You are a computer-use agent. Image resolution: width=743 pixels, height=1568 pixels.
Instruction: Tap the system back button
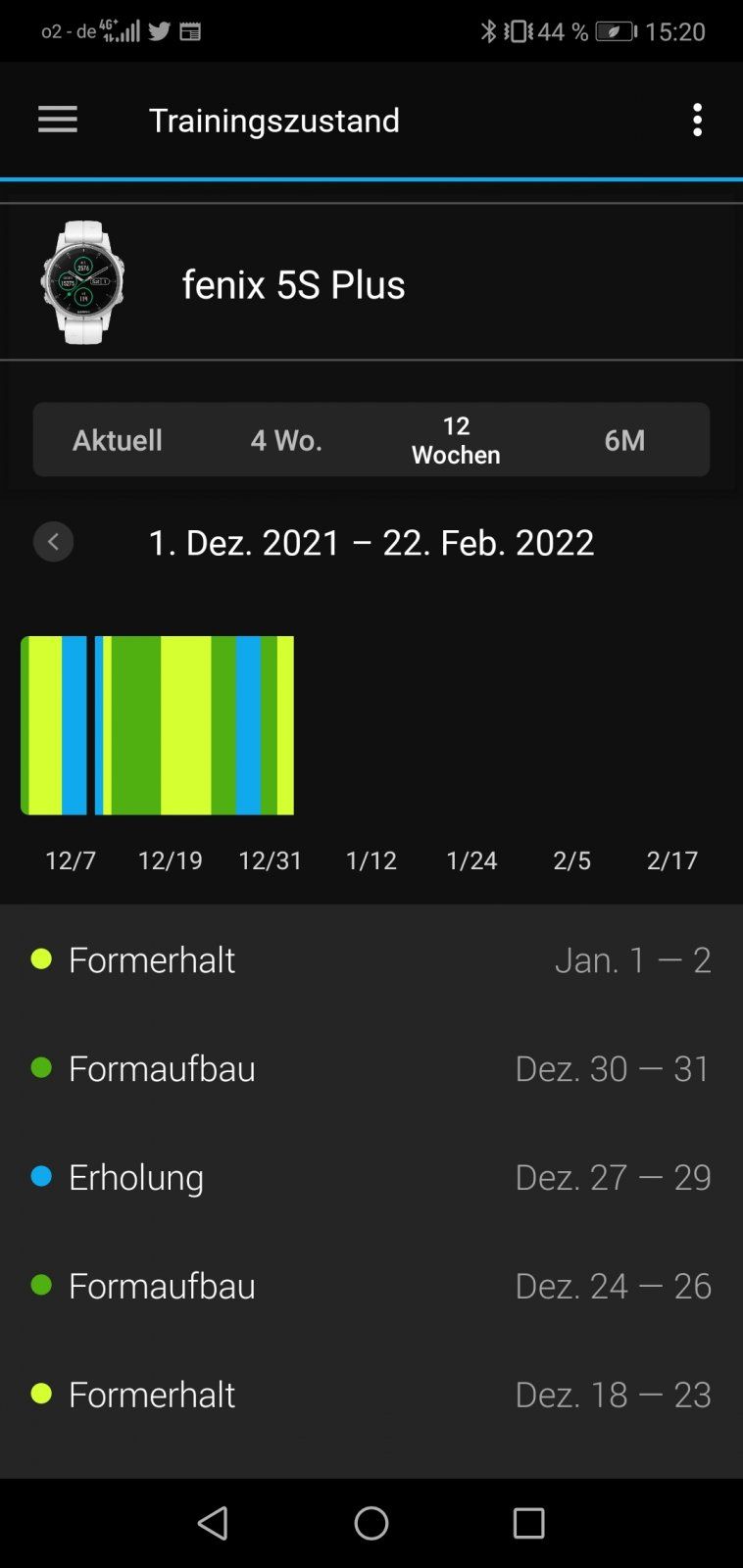[x=213, y=1523]
